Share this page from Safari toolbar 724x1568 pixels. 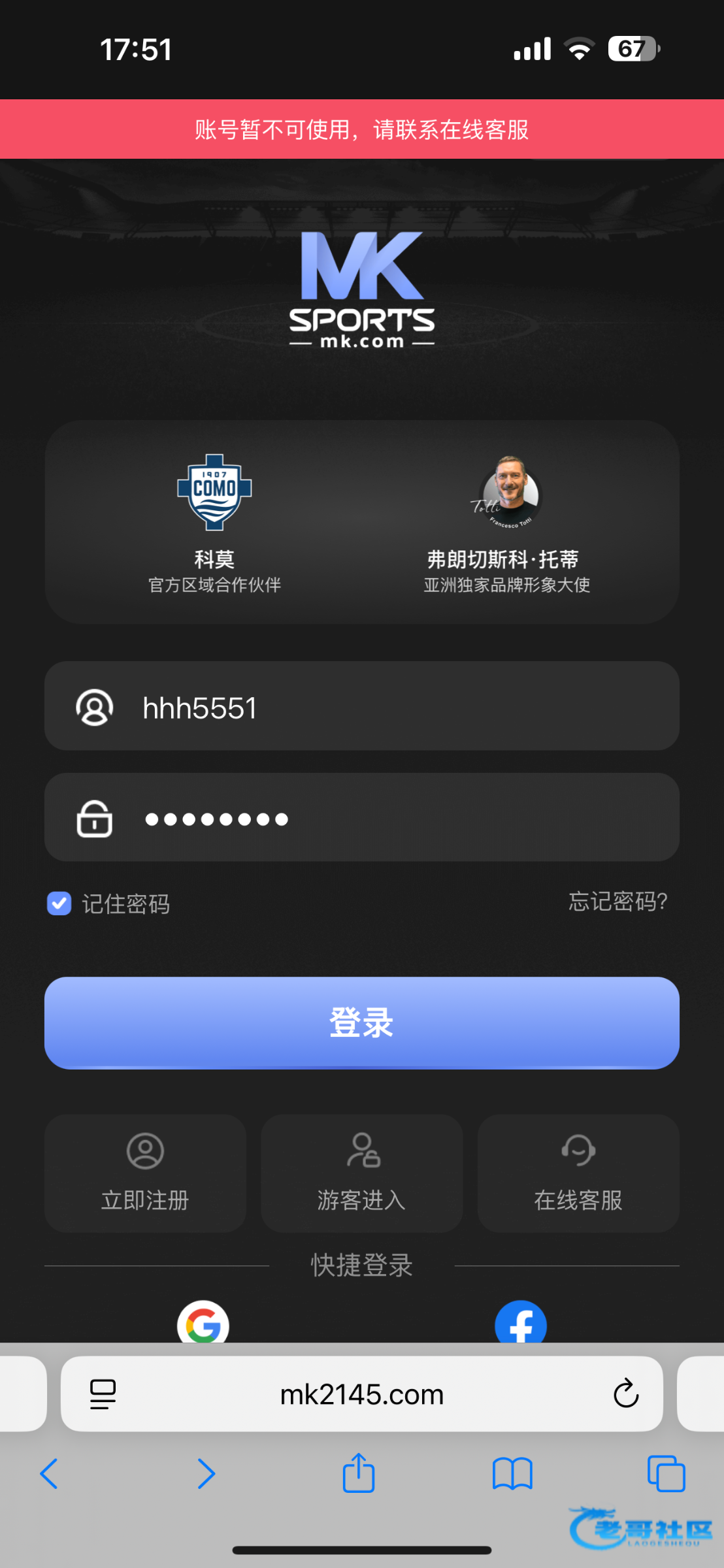tap(359, 1473)
